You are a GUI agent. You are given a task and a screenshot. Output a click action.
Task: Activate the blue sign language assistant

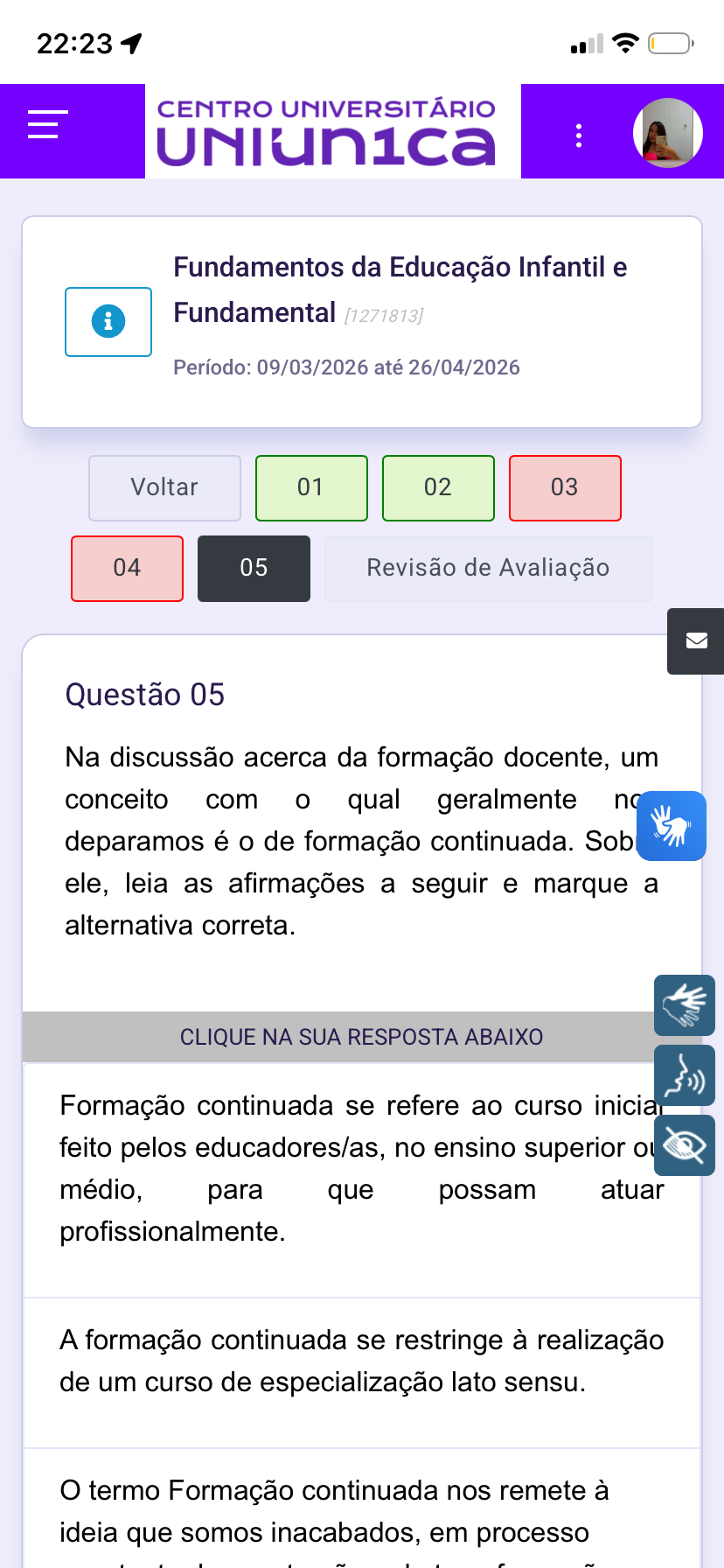pos(671,825)
